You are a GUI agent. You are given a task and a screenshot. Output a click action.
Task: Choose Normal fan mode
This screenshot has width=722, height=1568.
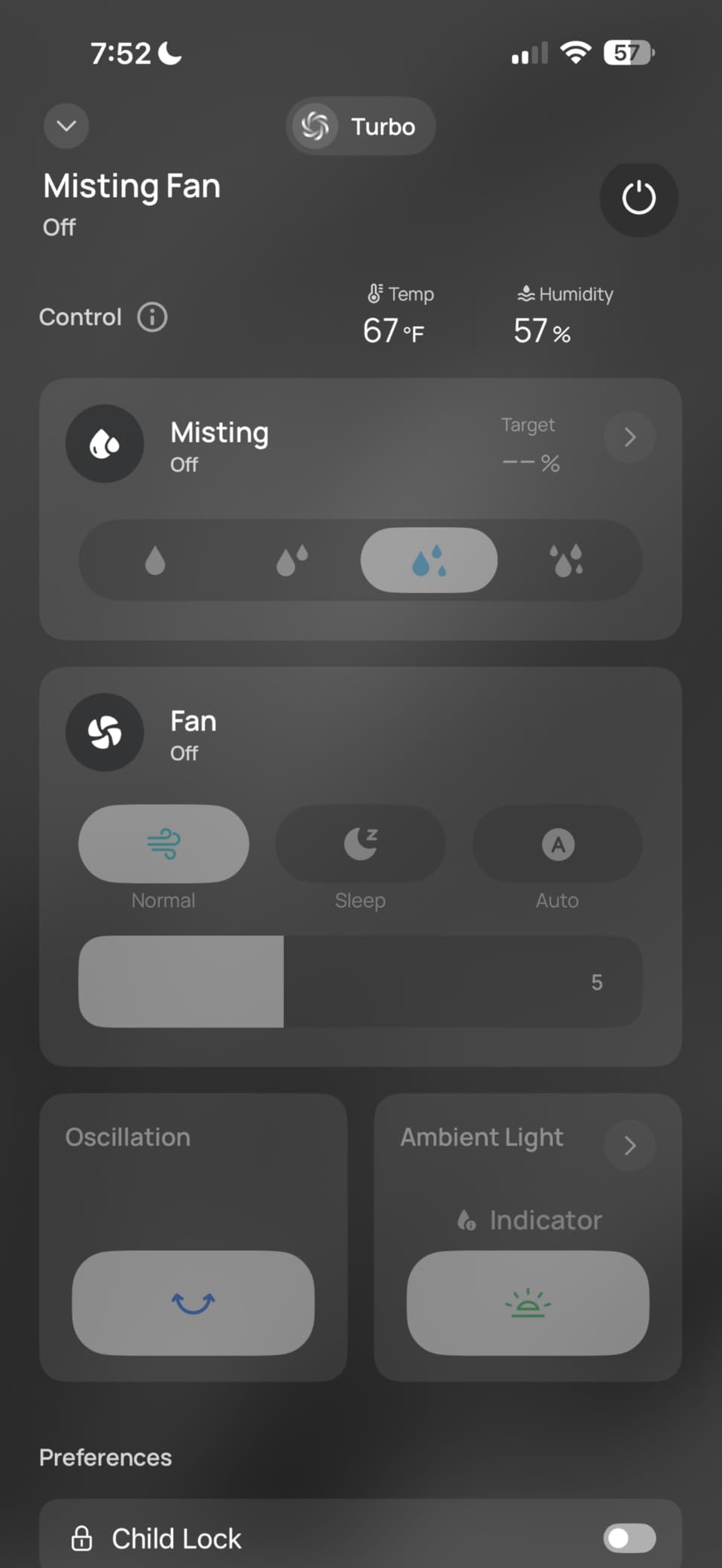click(163, 844)
